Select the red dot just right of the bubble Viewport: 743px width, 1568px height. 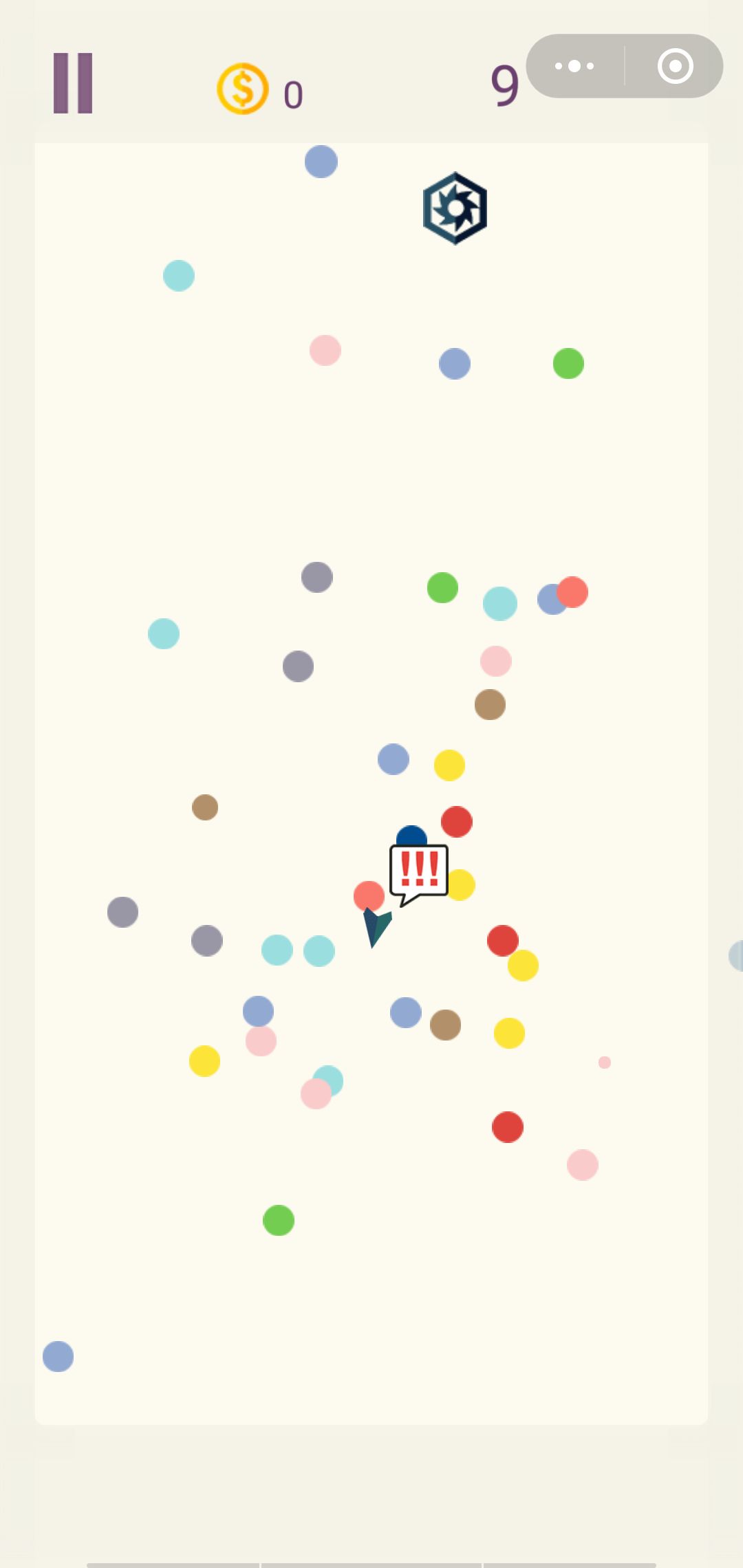point(455,822)
